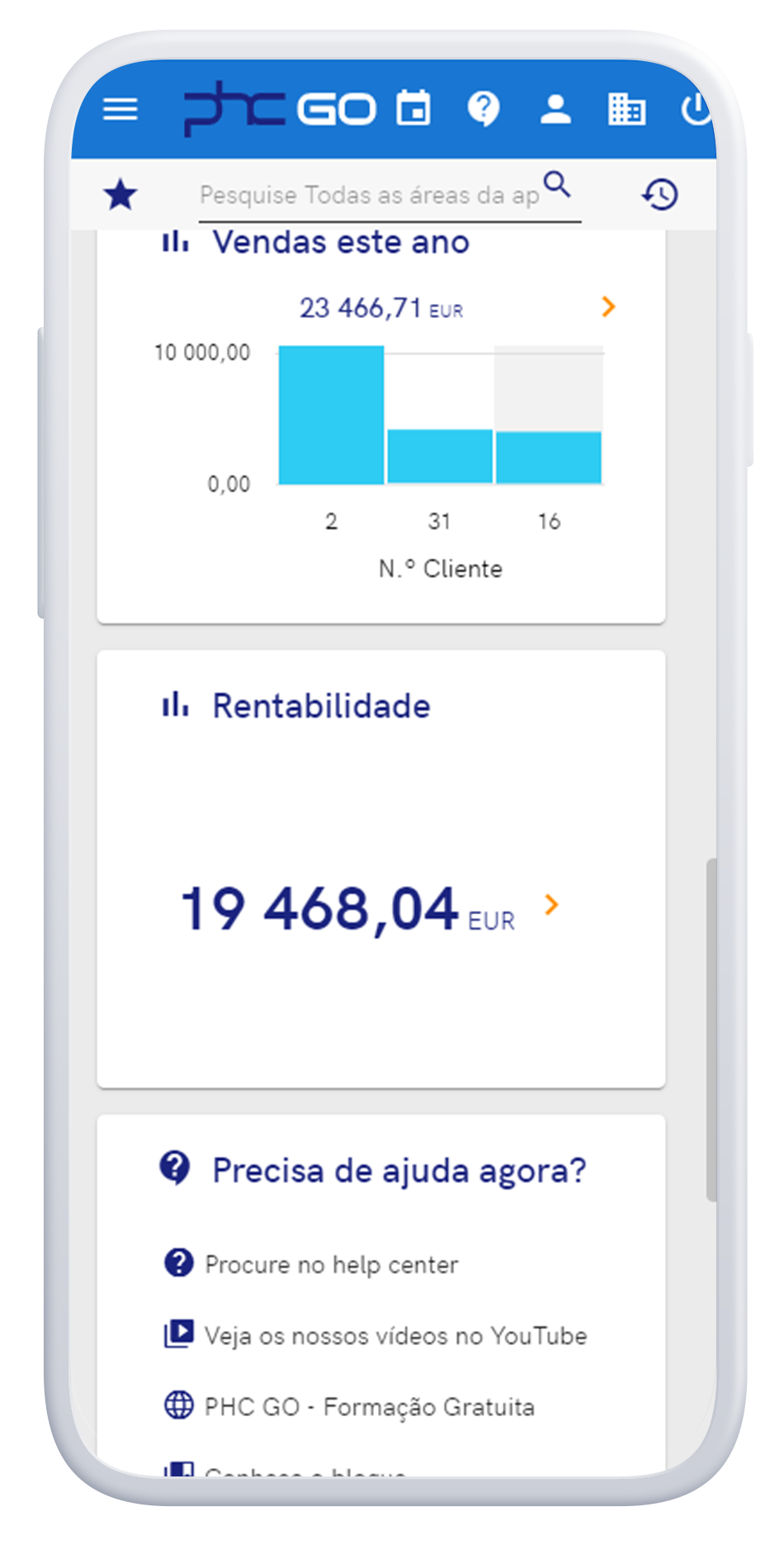Tap the magnifier search icon
The image size is (784, 1559).
click(x=559, y=184)
